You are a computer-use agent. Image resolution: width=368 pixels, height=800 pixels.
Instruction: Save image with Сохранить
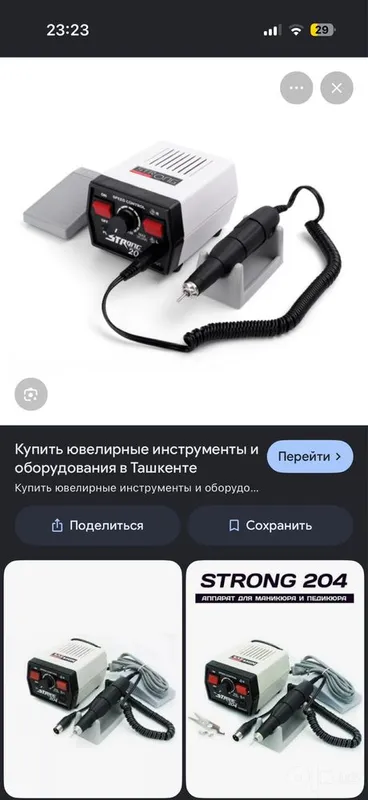[270, 526]
